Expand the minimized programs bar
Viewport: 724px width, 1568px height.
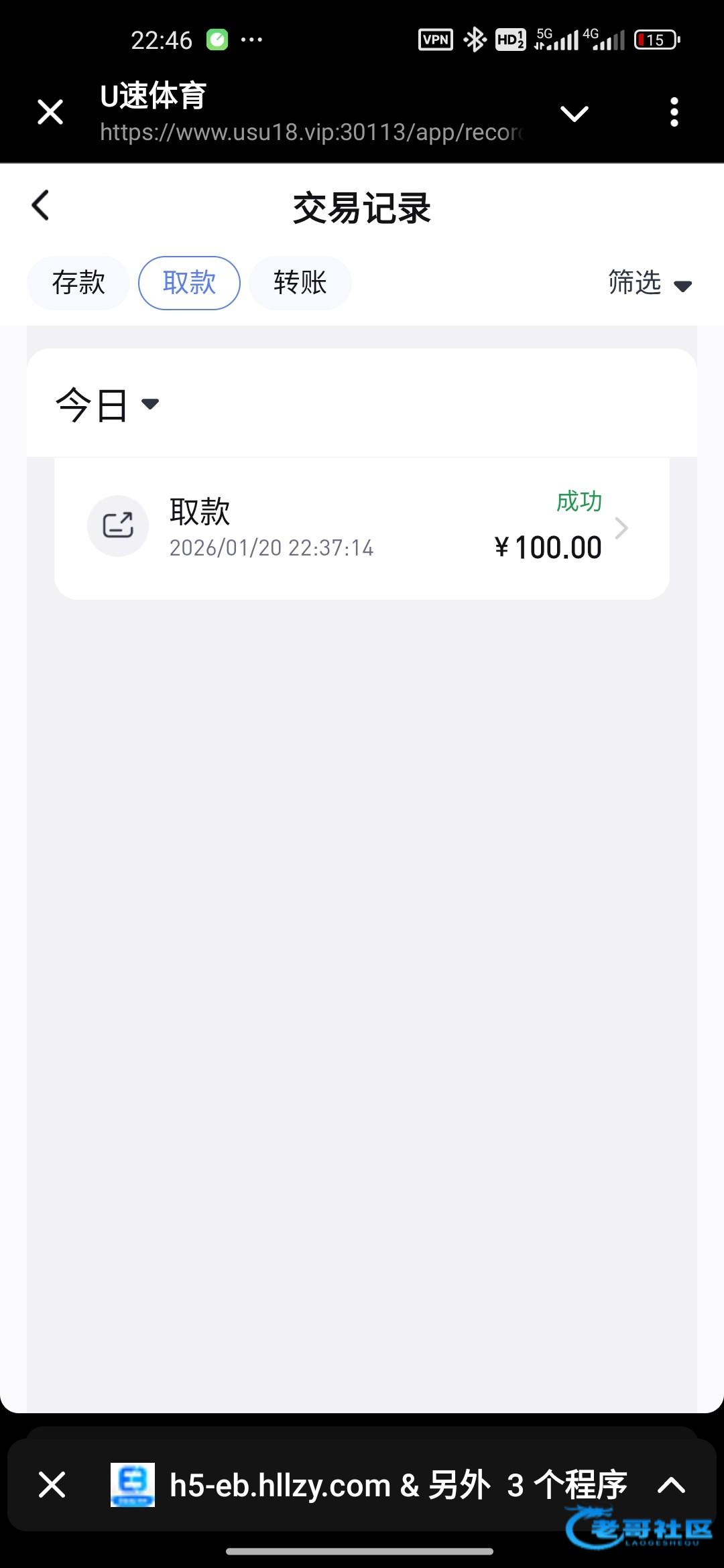tap(671, 1485)
